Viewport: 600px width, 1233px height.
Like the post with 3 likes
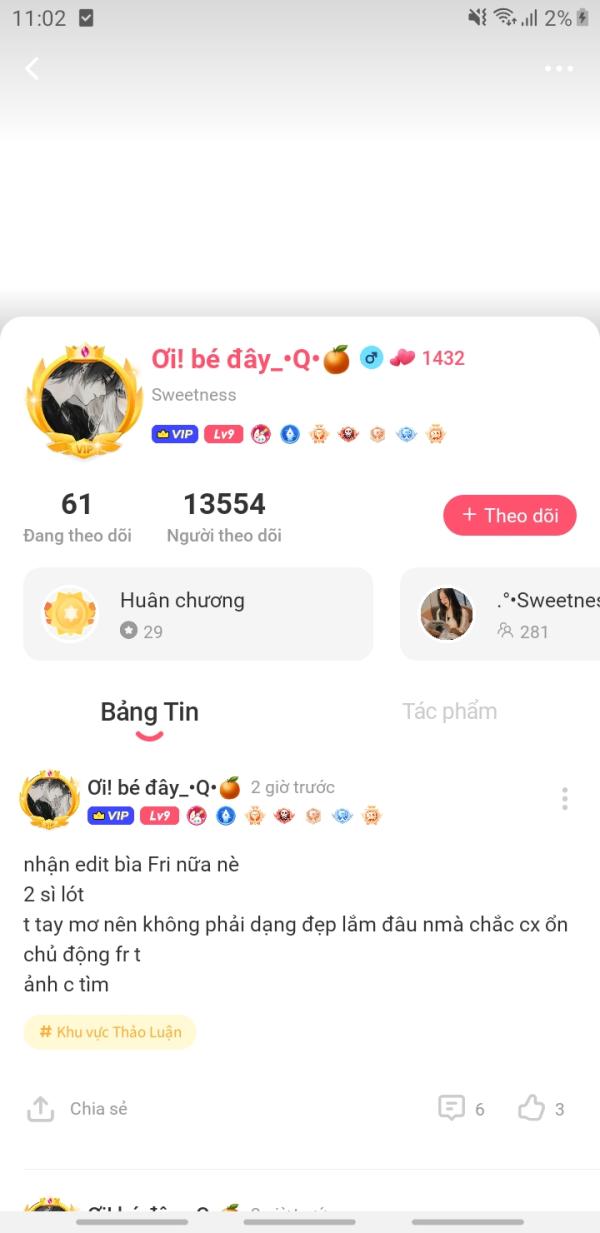click(x=541, y=1108)
